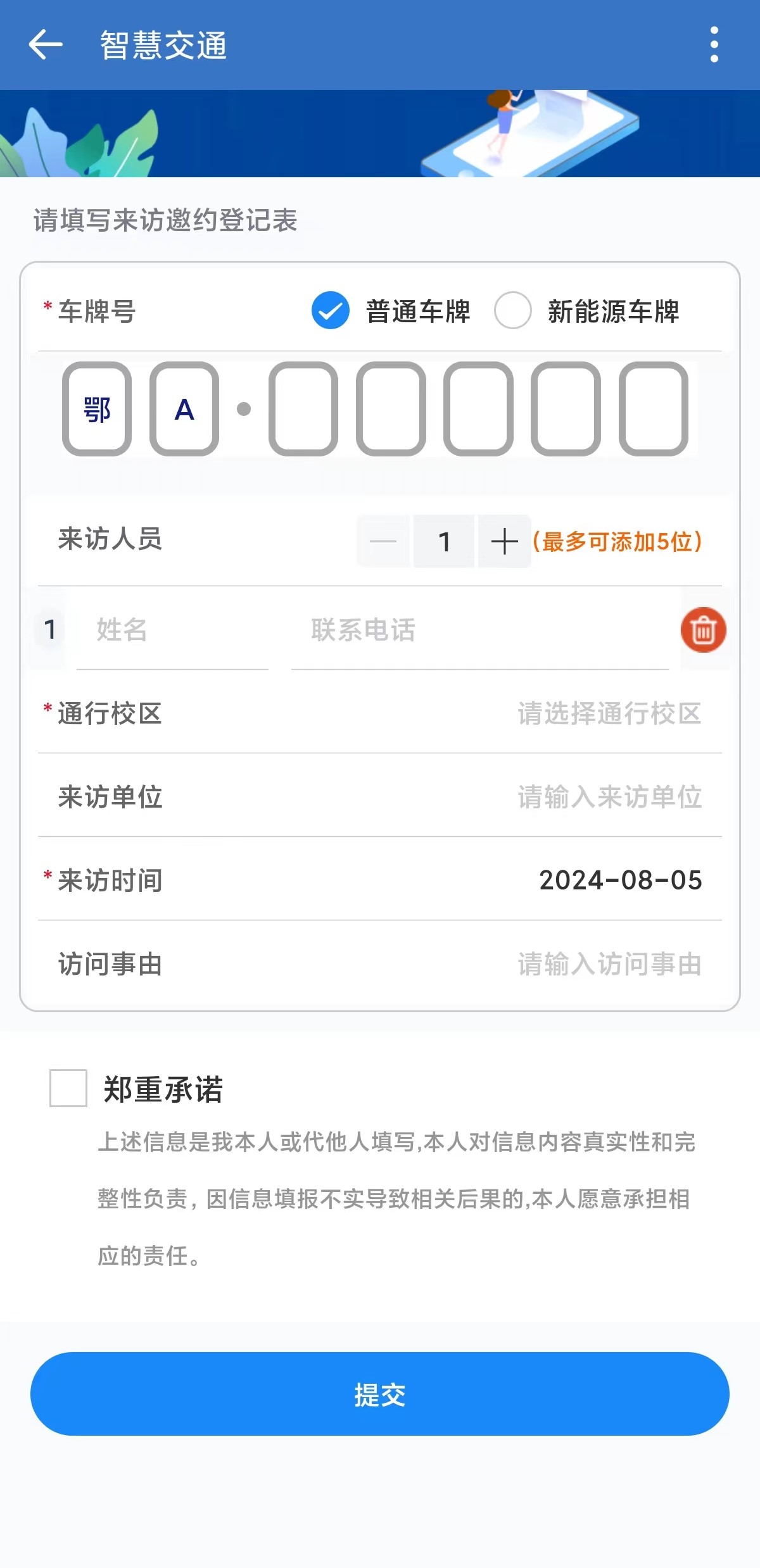Screen dimensions: 760x1568
Task: Select 普通车牌 plate type
Action: [x=331, y=311]
